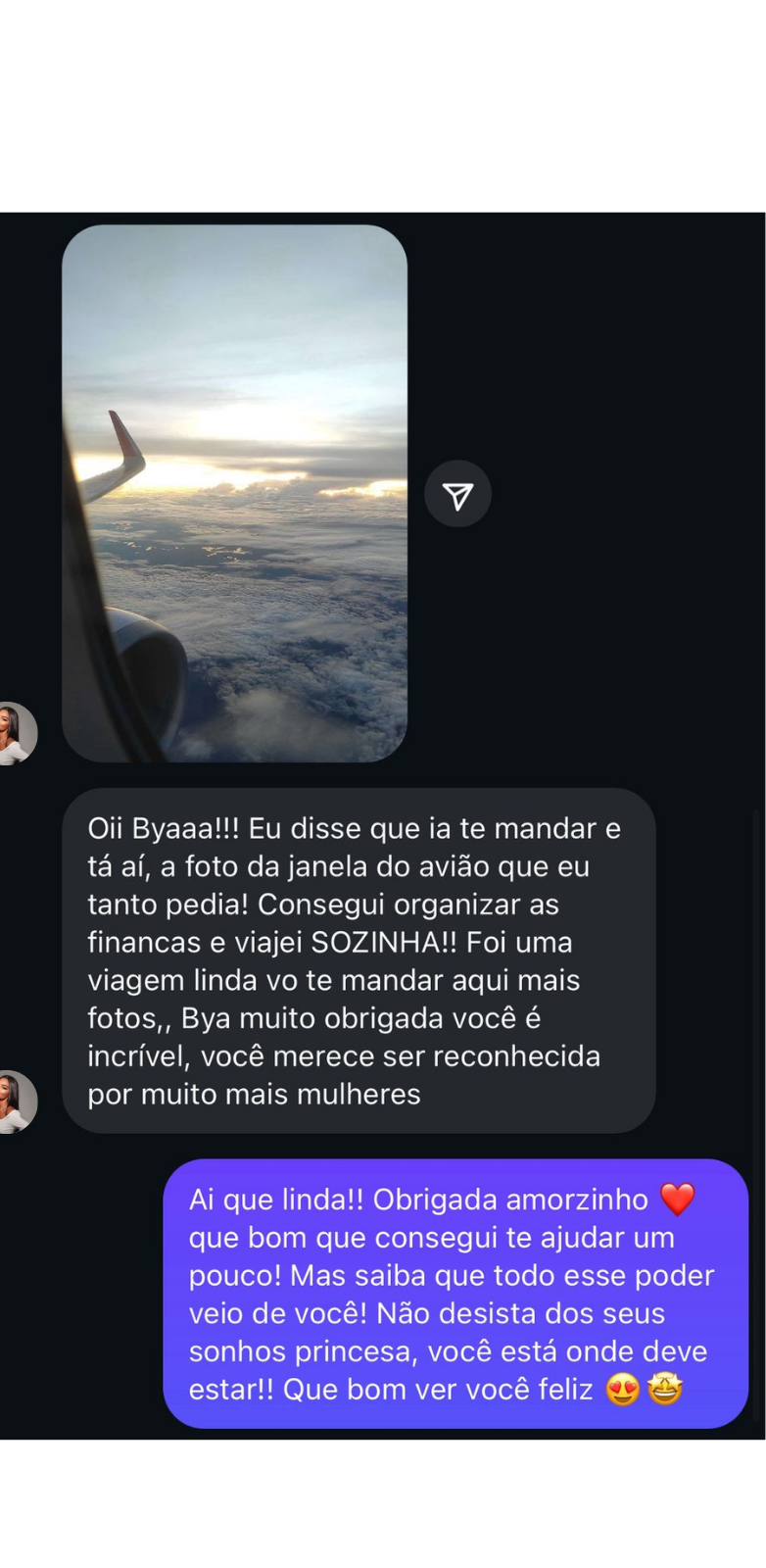Forward the photo with the share icon
This screenshot has height=1568, width=766.
457,494
